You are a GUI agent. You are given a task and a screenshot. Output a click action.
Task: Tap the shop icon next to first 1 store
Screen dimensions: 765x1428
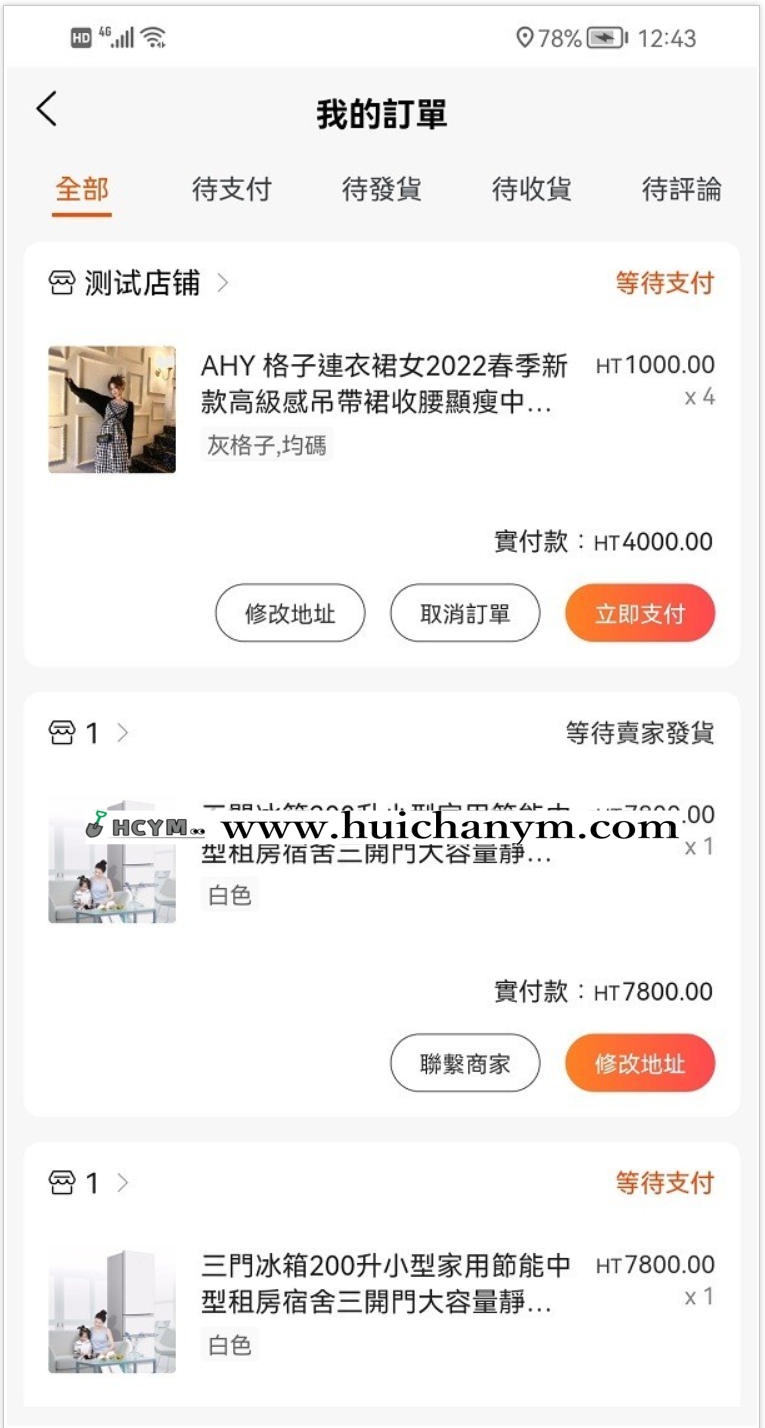[x=60, y=733]
